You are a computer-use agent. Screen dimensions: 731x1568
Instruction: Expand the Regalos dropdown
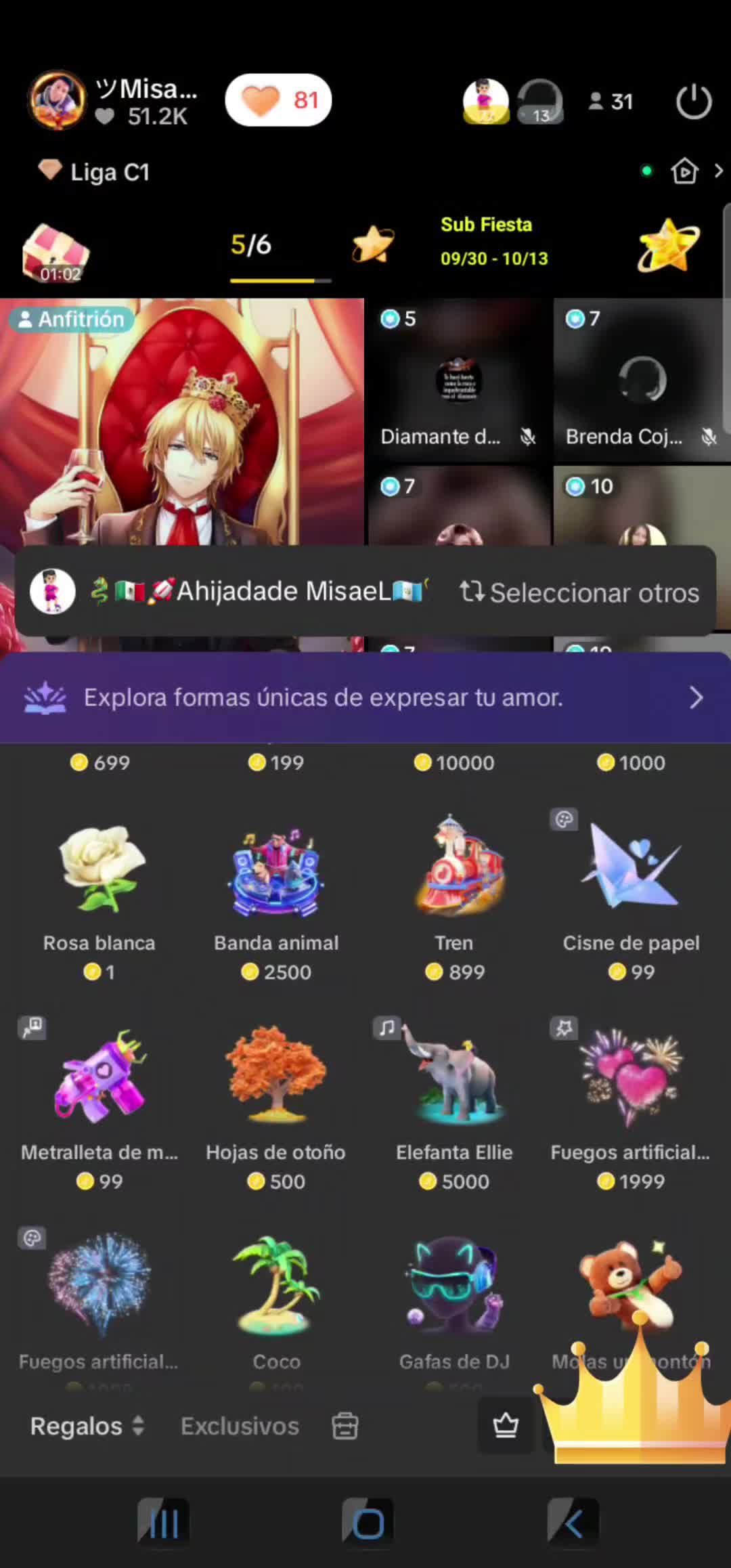click(x=87, y=1426)
